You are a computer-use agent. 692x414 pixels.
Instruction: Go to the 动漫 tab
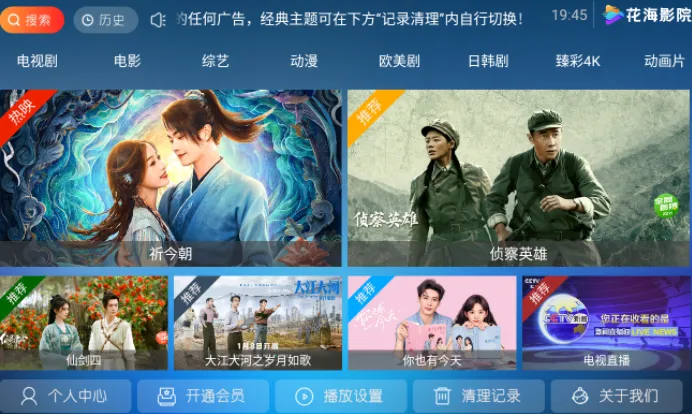304,61
